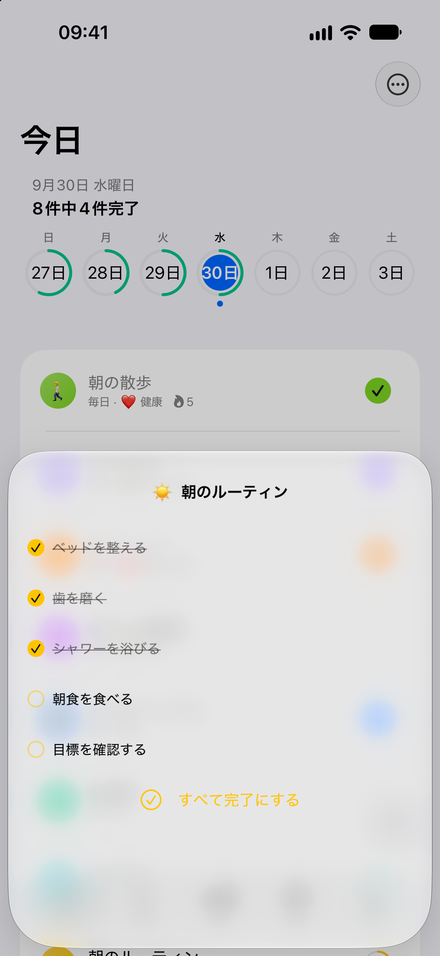The width and height of the screenshot is (440, 956).
Task: Select Friday the 2nd
Action: click(x=335, y=273)
